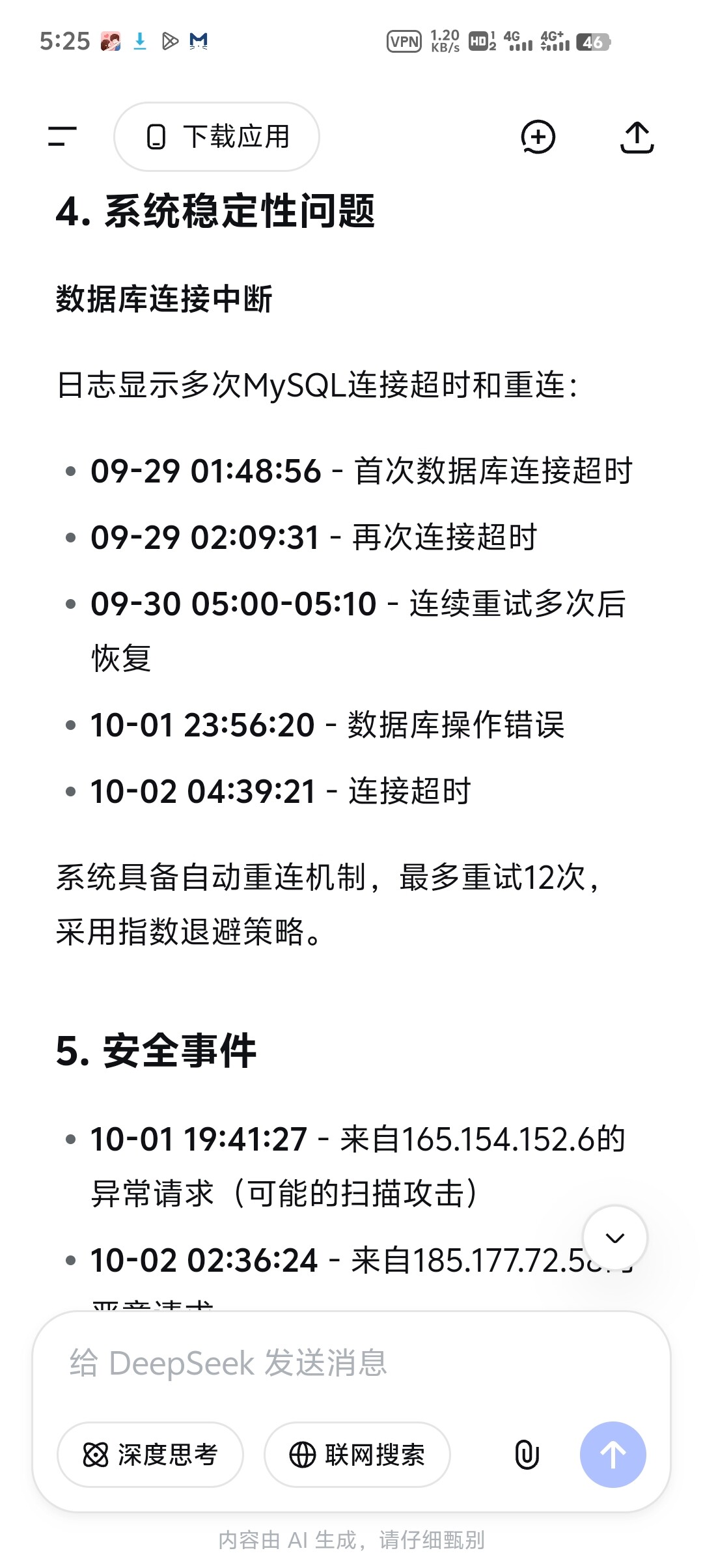
Task: Enable 联网搜索 option
Action: pos(357,1455)
